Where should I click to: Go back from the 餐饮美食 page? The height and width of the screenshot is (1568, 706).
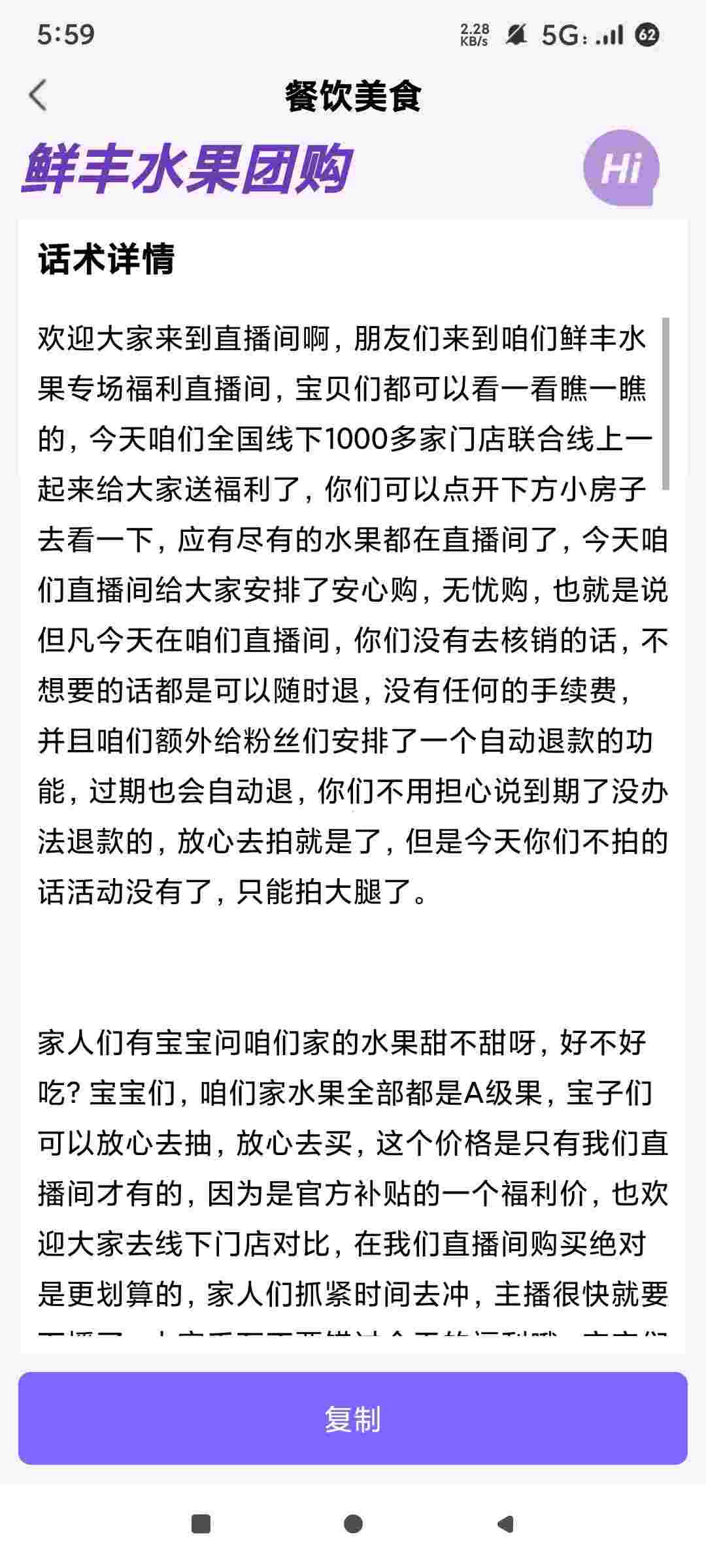[38, 96]
